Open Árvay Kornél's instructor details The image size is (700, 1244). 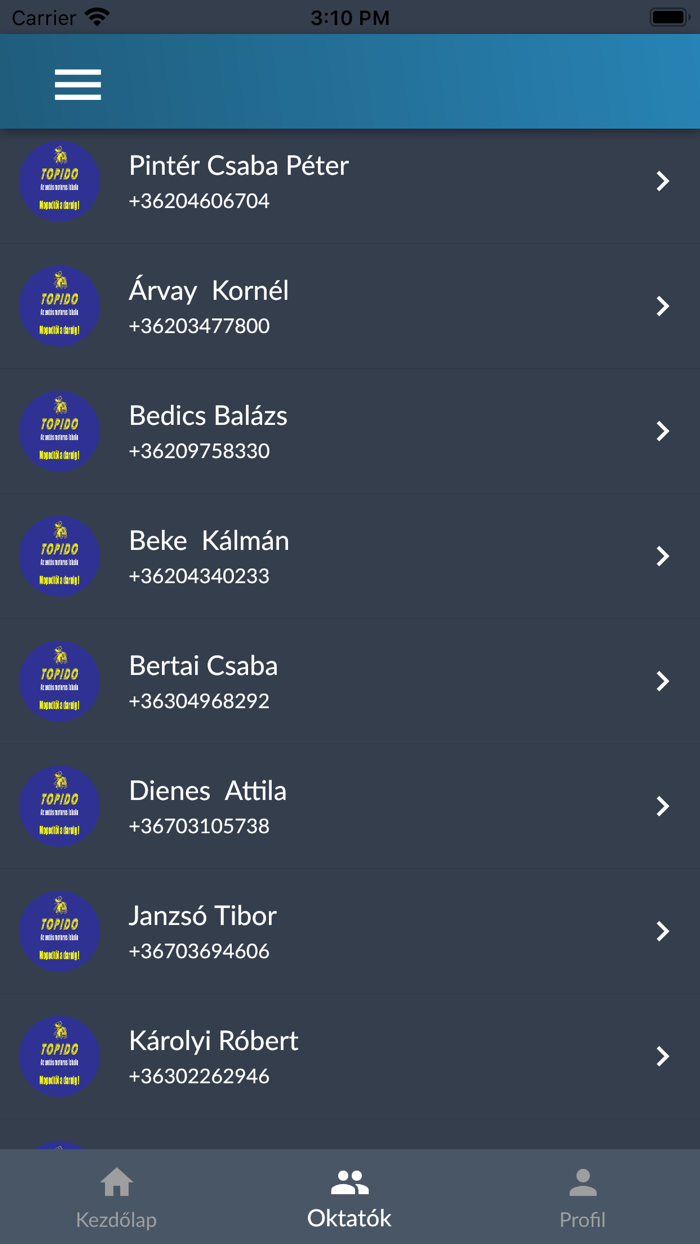pyautogui.click(x=350, y=306)
